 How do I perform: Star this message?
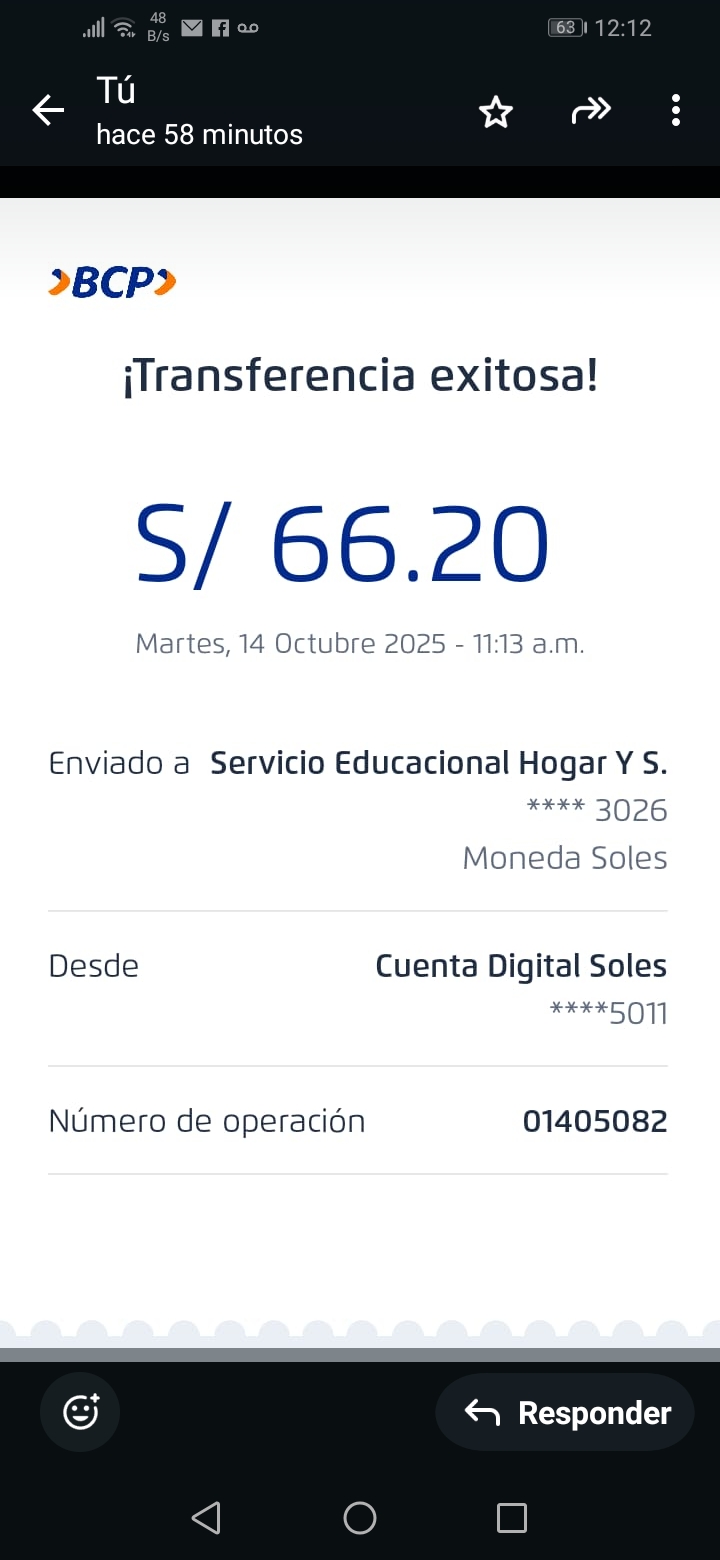point(496,112)
